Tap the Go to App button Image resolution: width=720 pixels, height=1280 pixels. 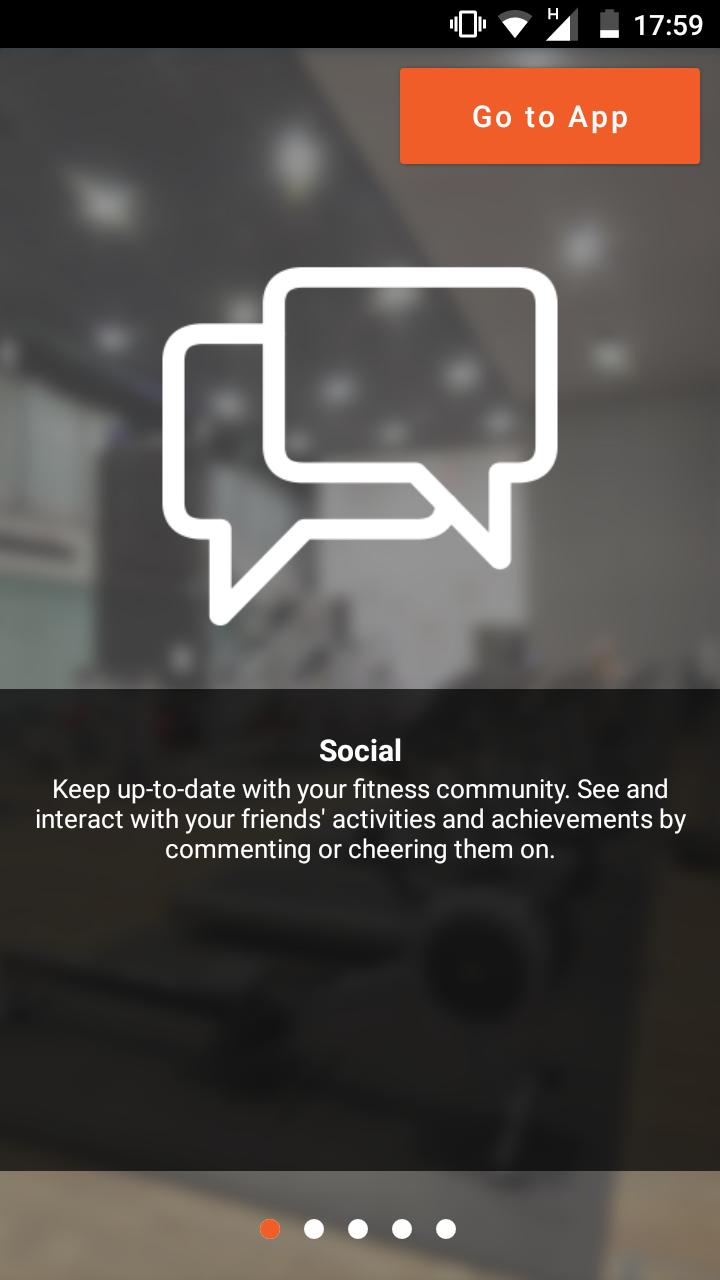coord(549,116)
